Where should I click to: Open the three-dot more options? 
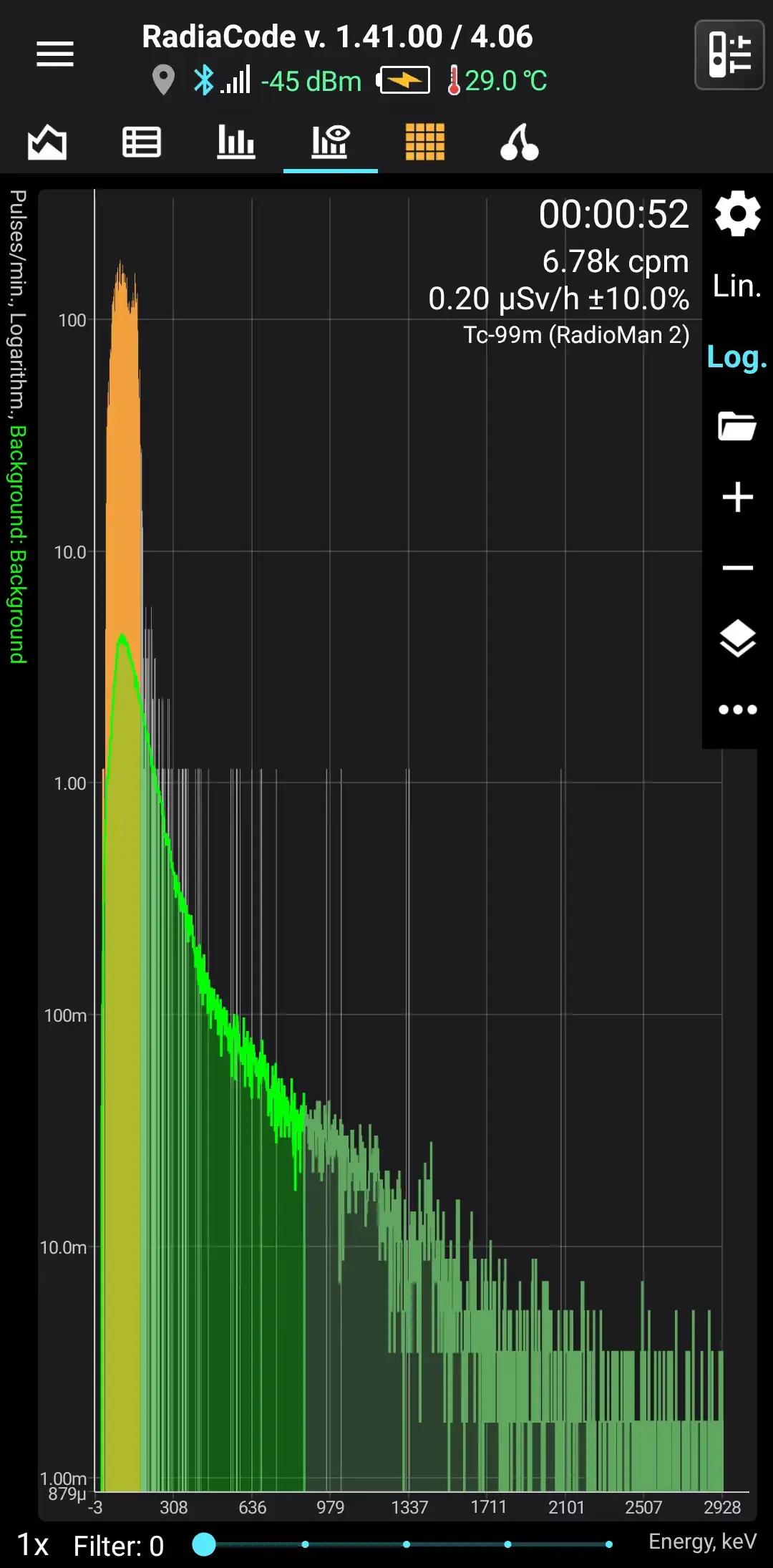pos(737,710)
